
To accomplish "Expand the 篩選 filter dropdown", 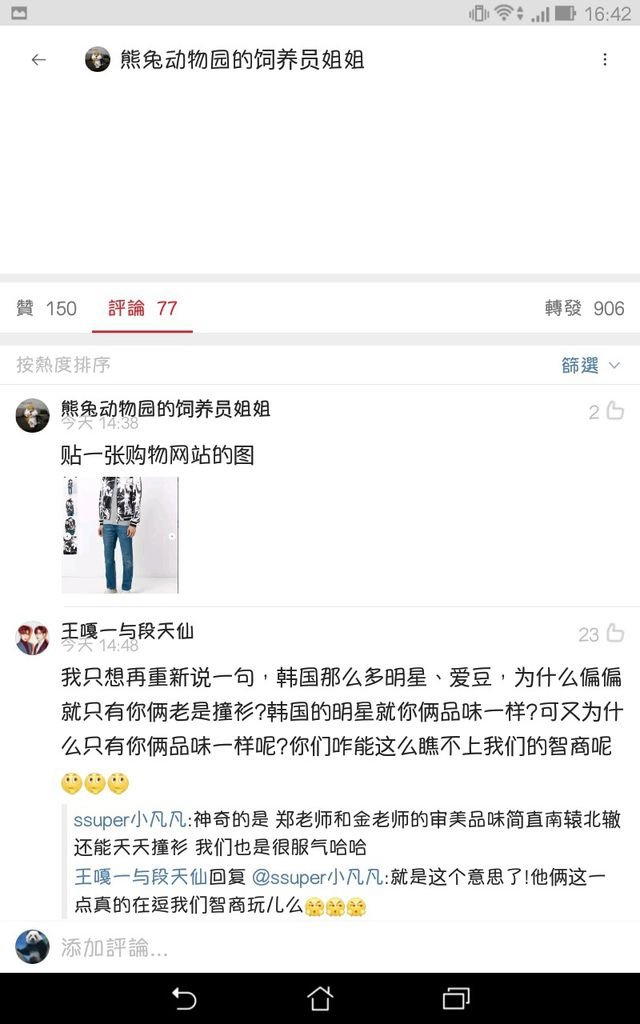I will click(x=591, y=365).
